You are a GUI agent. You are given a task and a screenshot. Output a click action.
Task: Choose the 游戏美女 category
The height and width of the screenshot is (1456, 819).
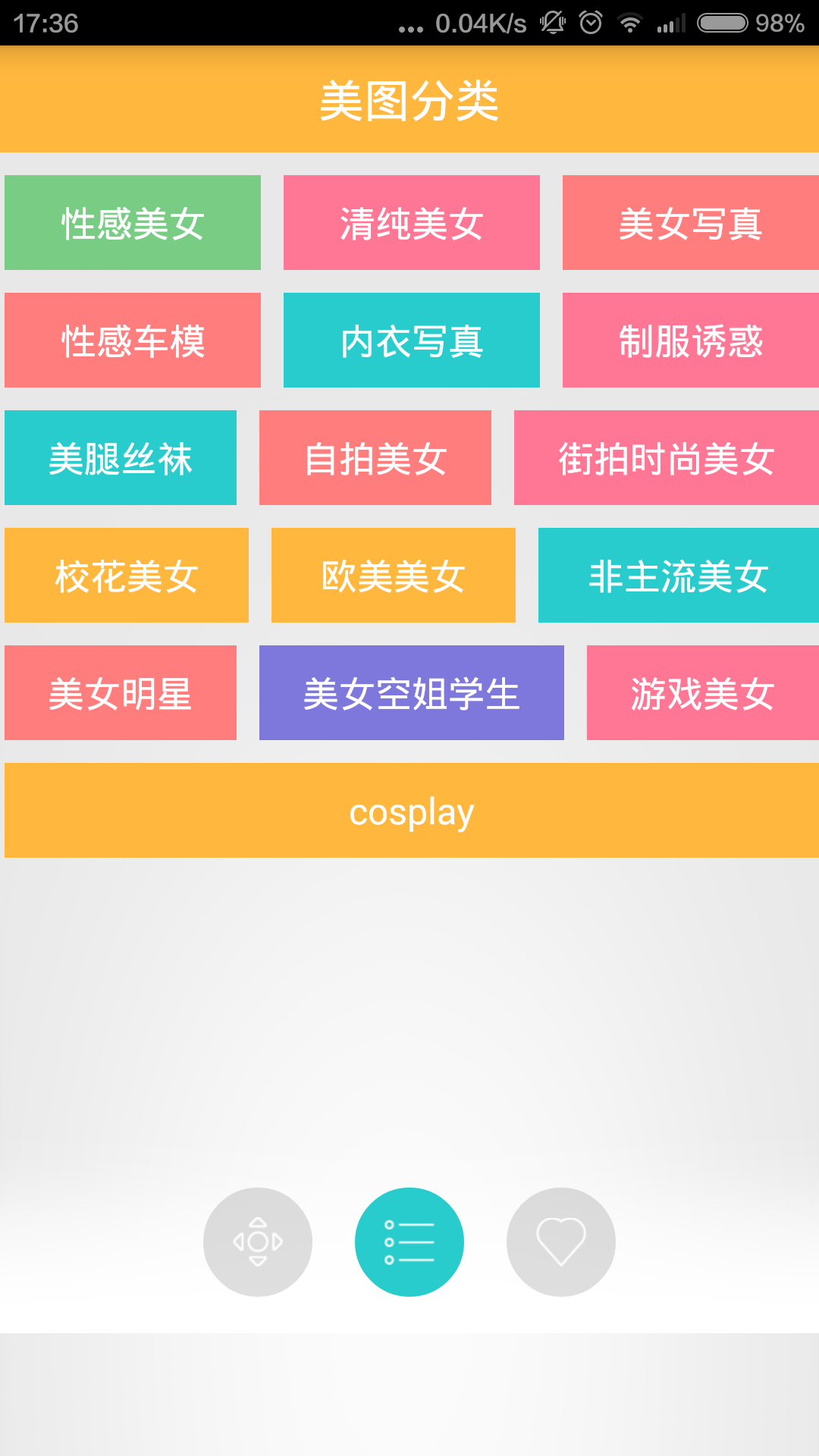[x=702, y=693]
